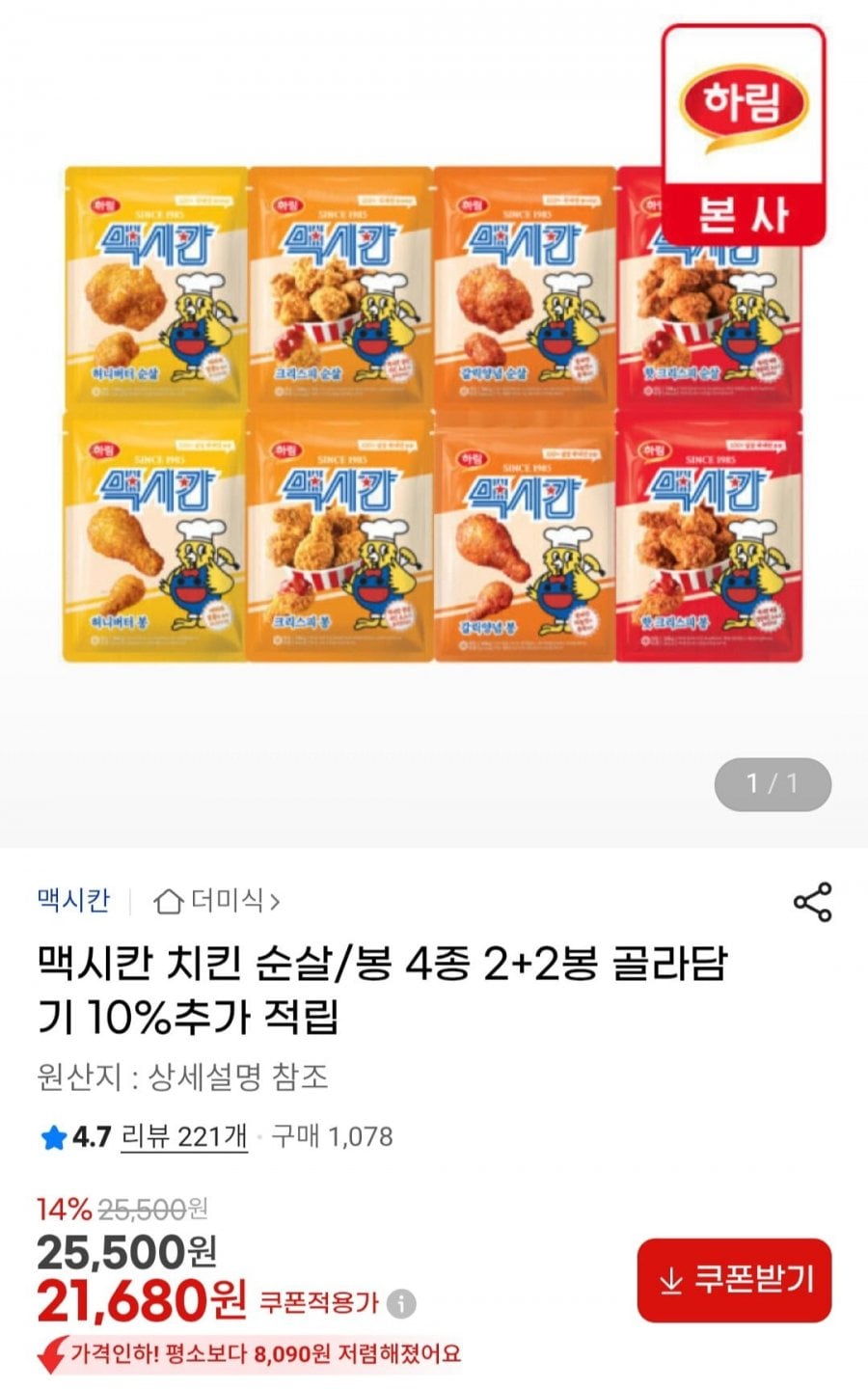Open the 맥시칸 brand link
Image resolution: width=868 pixels, height=1389 pixels.
[73, 901]
